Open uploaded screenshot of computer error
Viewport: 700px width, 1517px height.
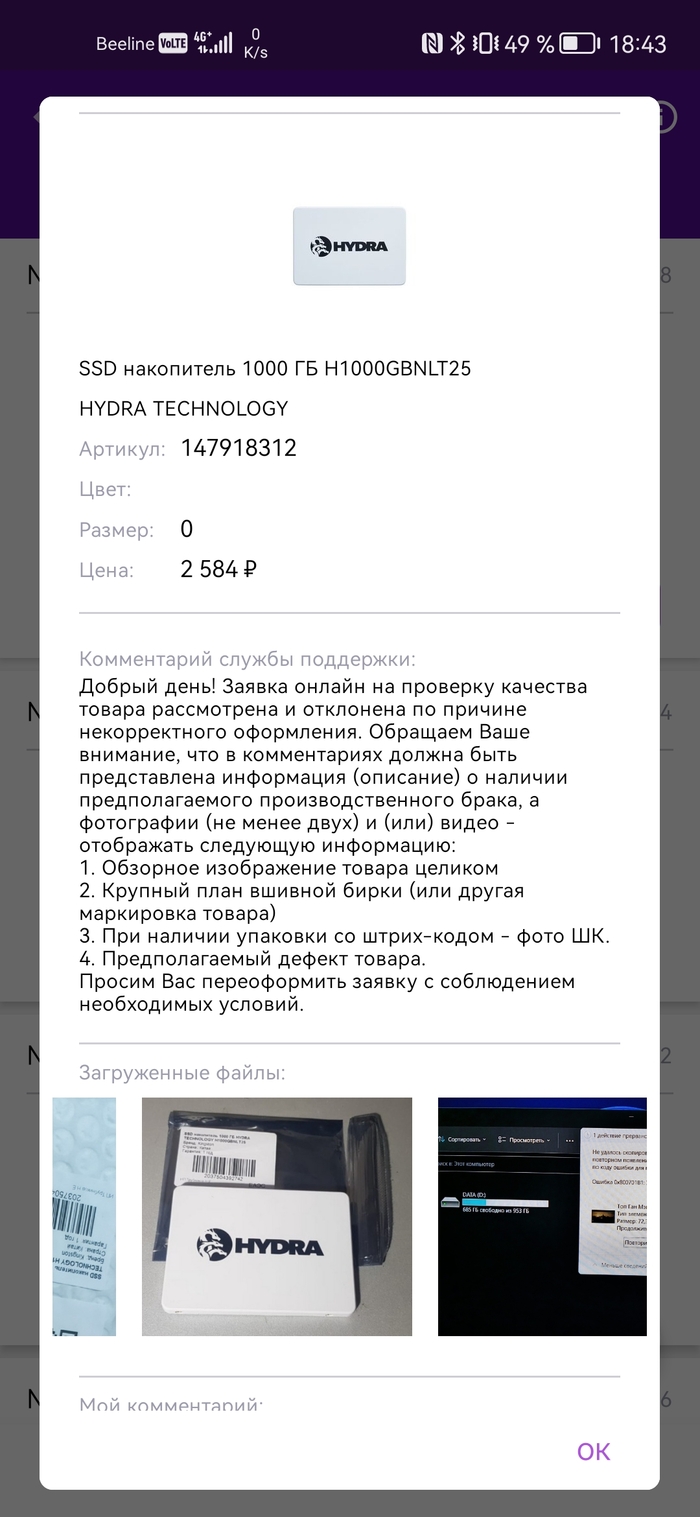pos(542,1216)
